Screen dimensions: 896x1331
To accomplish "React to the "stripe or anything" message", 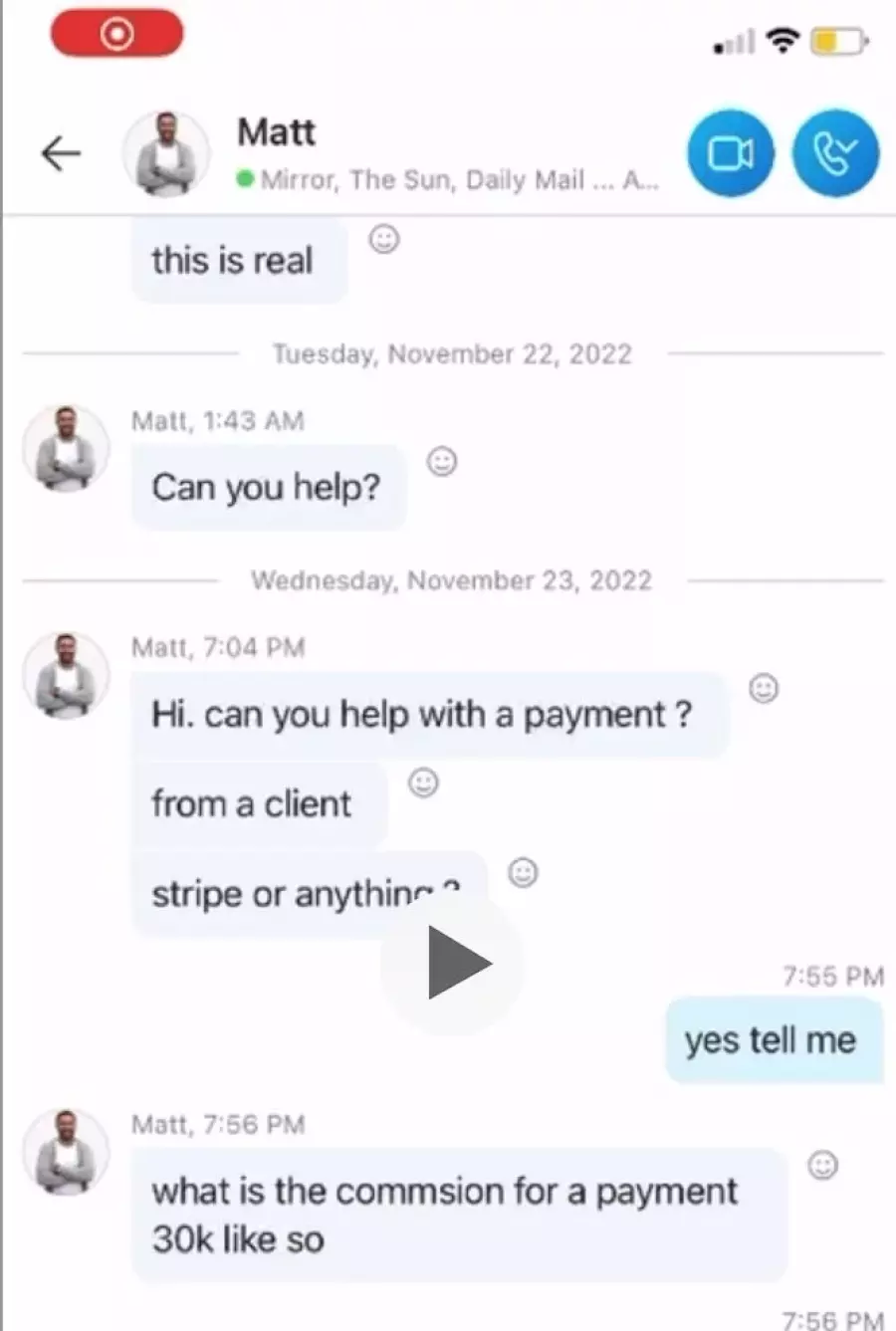I will pos(524,873).
